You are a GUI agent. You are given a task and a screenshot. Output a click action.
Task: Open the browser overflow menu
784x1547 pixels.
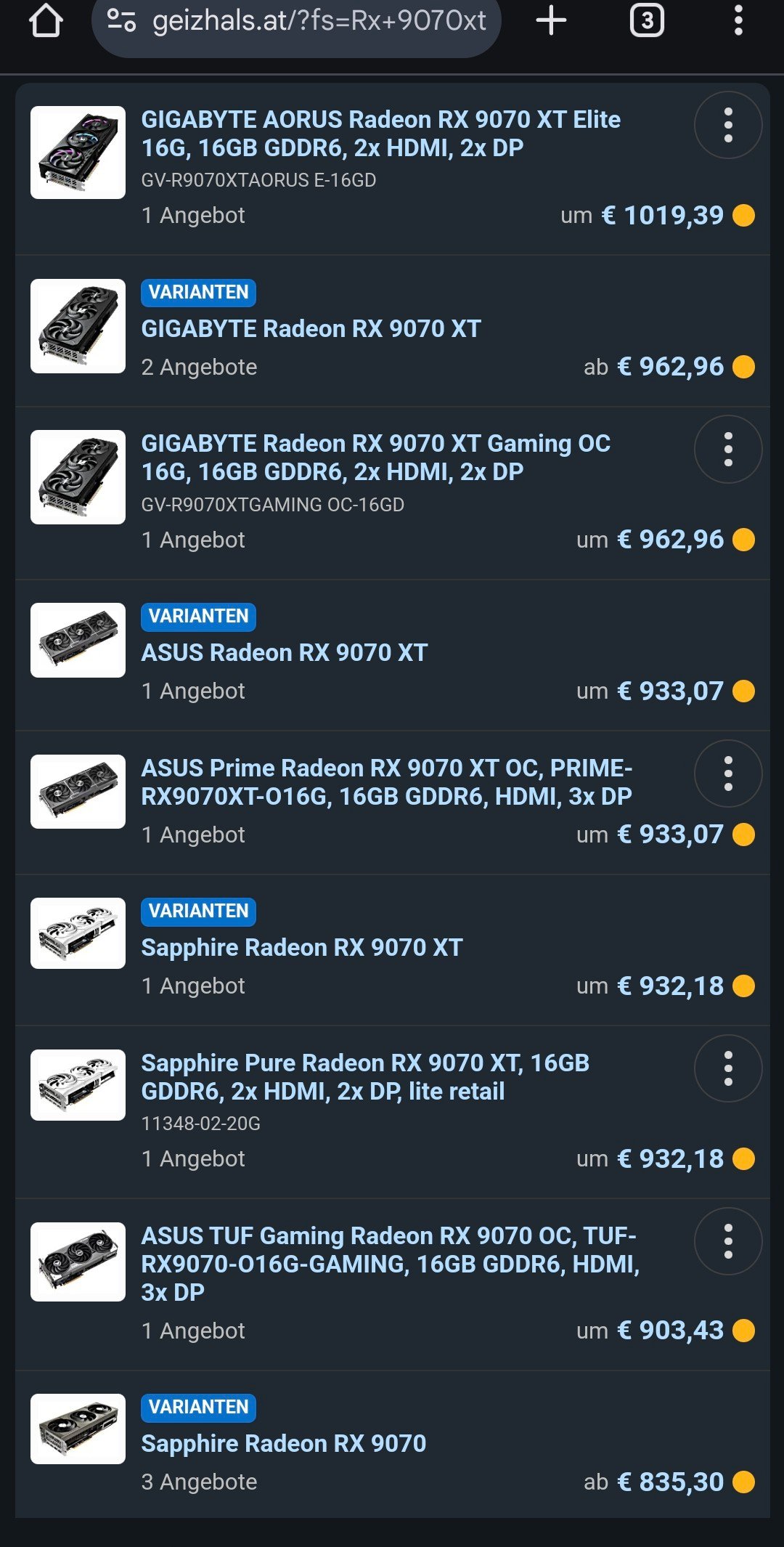click(738, 20)
